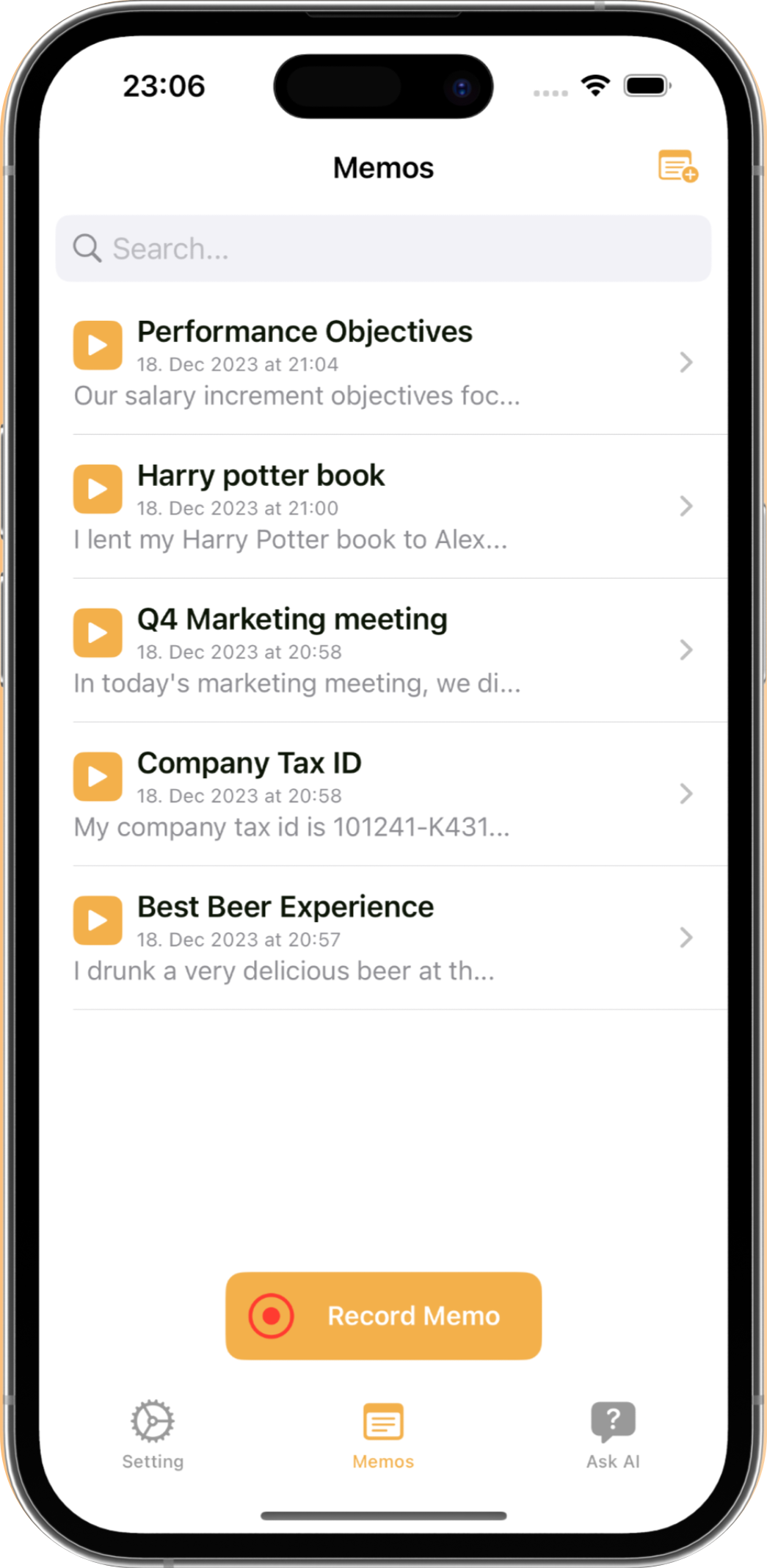
Task: Add a new text memo
Action: click(677, 167)
